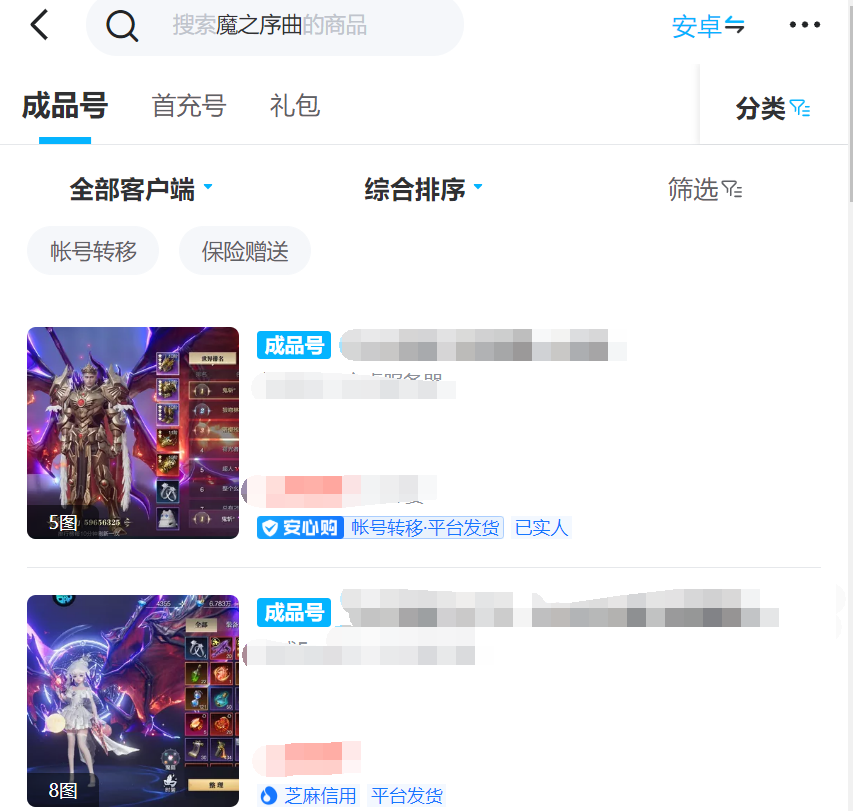The height and width of the screenshot is (811, 853).
Task: Open the three-dot overflow menu
Action: [804, 26]
